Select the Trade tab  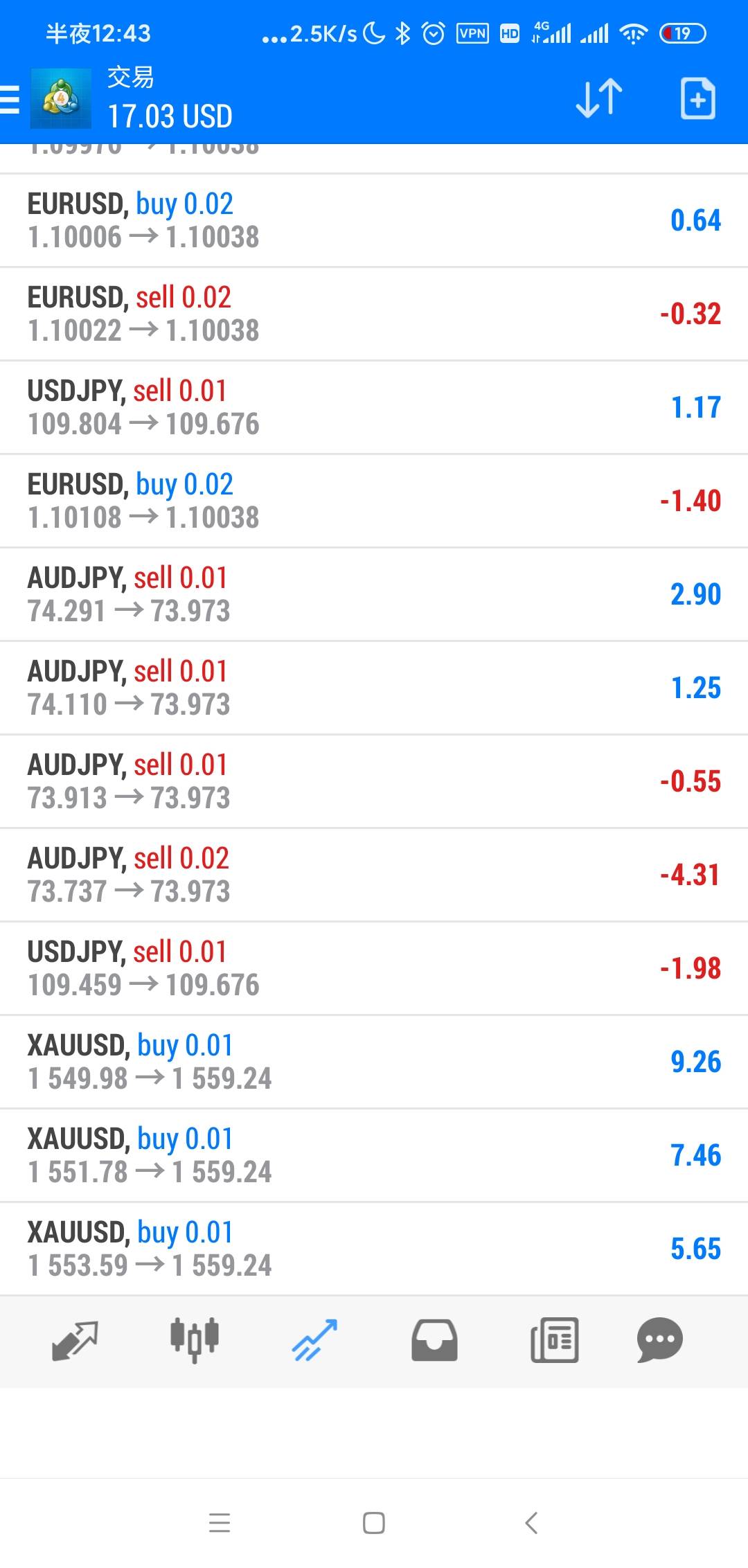coord(314,1340)
